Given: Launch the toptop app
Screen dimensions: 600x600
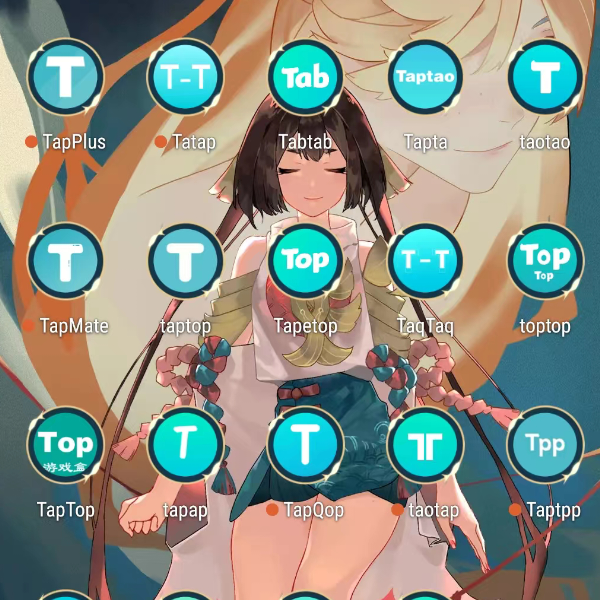Looking at the screenshot, I should tap(545, 262).
